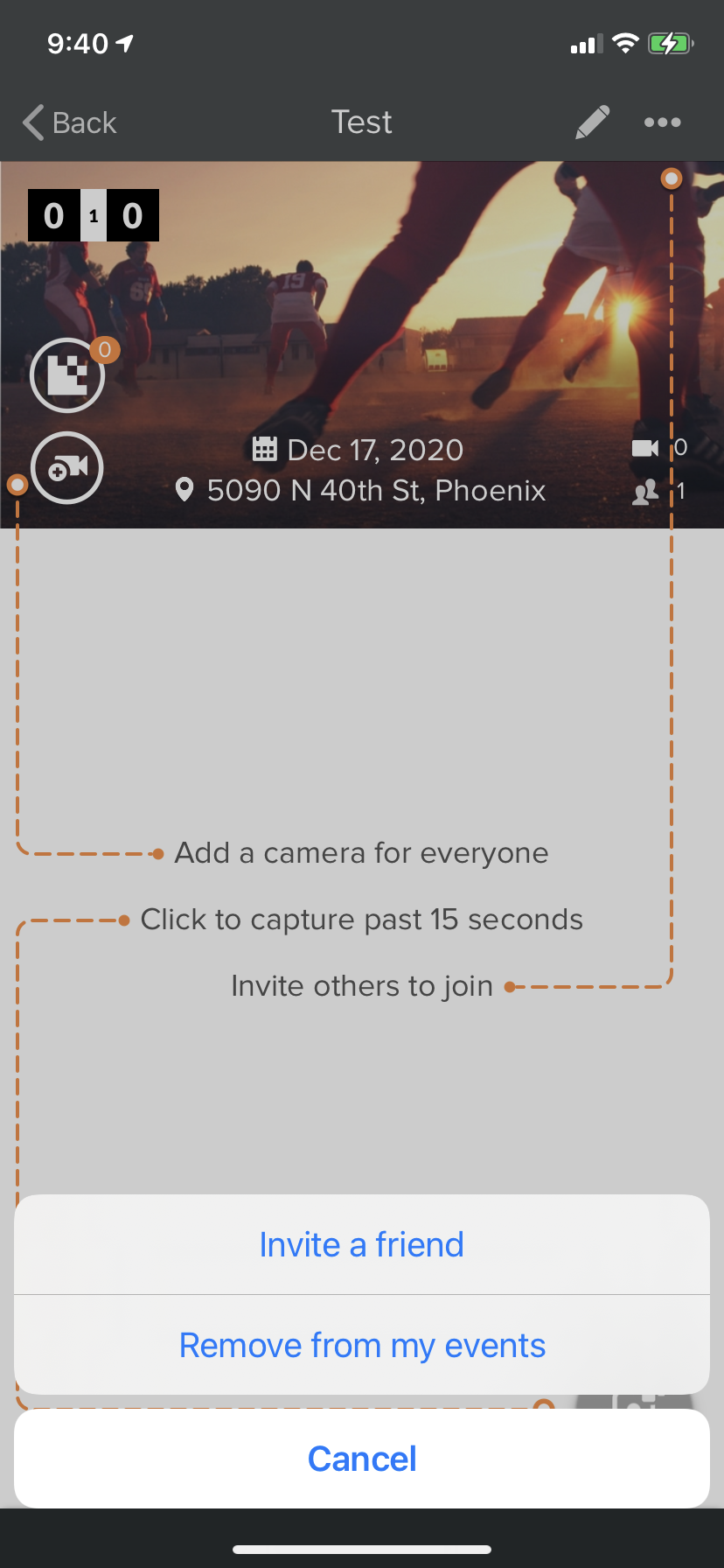Tap the add camera icon
The image size is (724, 1568).
pos(67,468)
